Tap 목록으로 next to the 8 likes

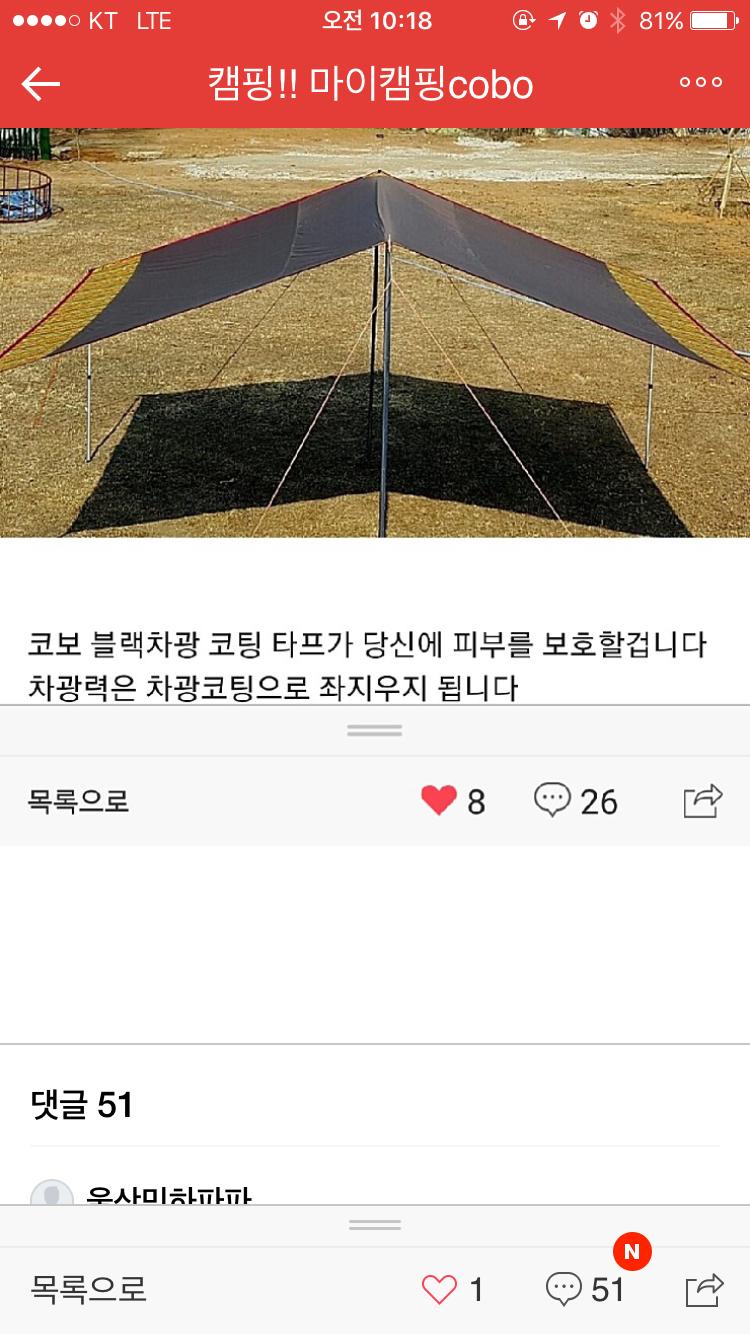click(x=79, y=801)
